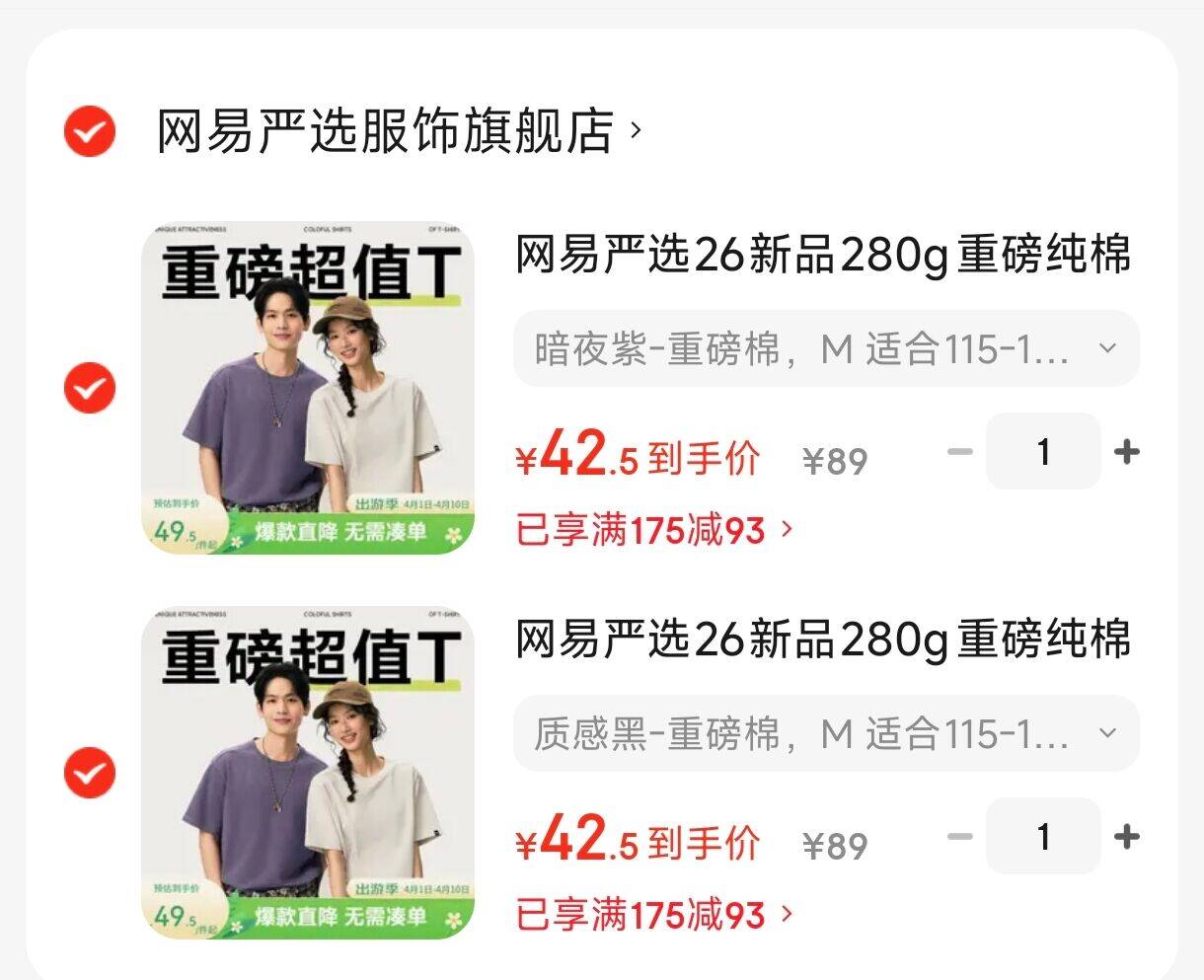Increase quantity of the 暗夜紫 T-shirt
Image resolution: width=1204 pixels, height=980 pixels.
coord(1126,452)
